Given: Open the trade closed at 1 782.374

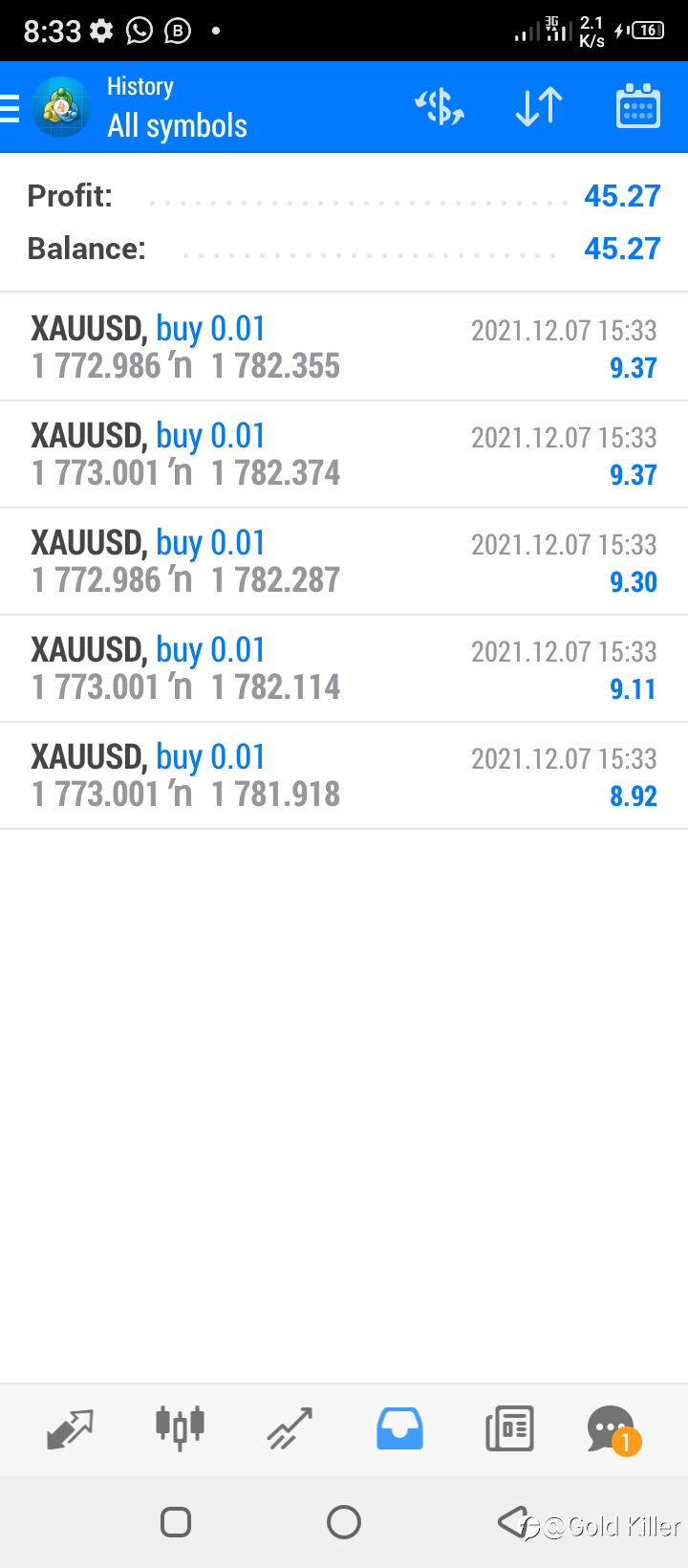Looking at the screenshot, I should (344, 454).
